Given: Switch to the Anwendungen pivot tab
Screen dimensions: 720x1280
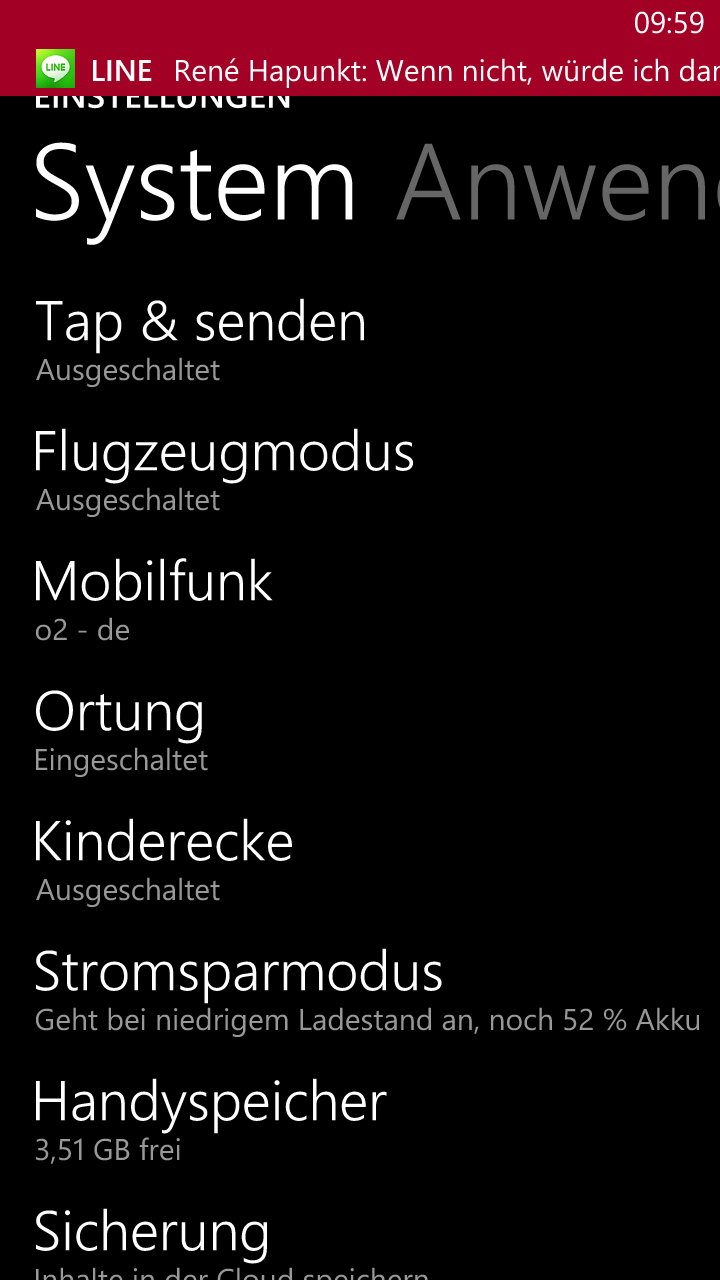Looking at the screenshot, I should [560, 185].
